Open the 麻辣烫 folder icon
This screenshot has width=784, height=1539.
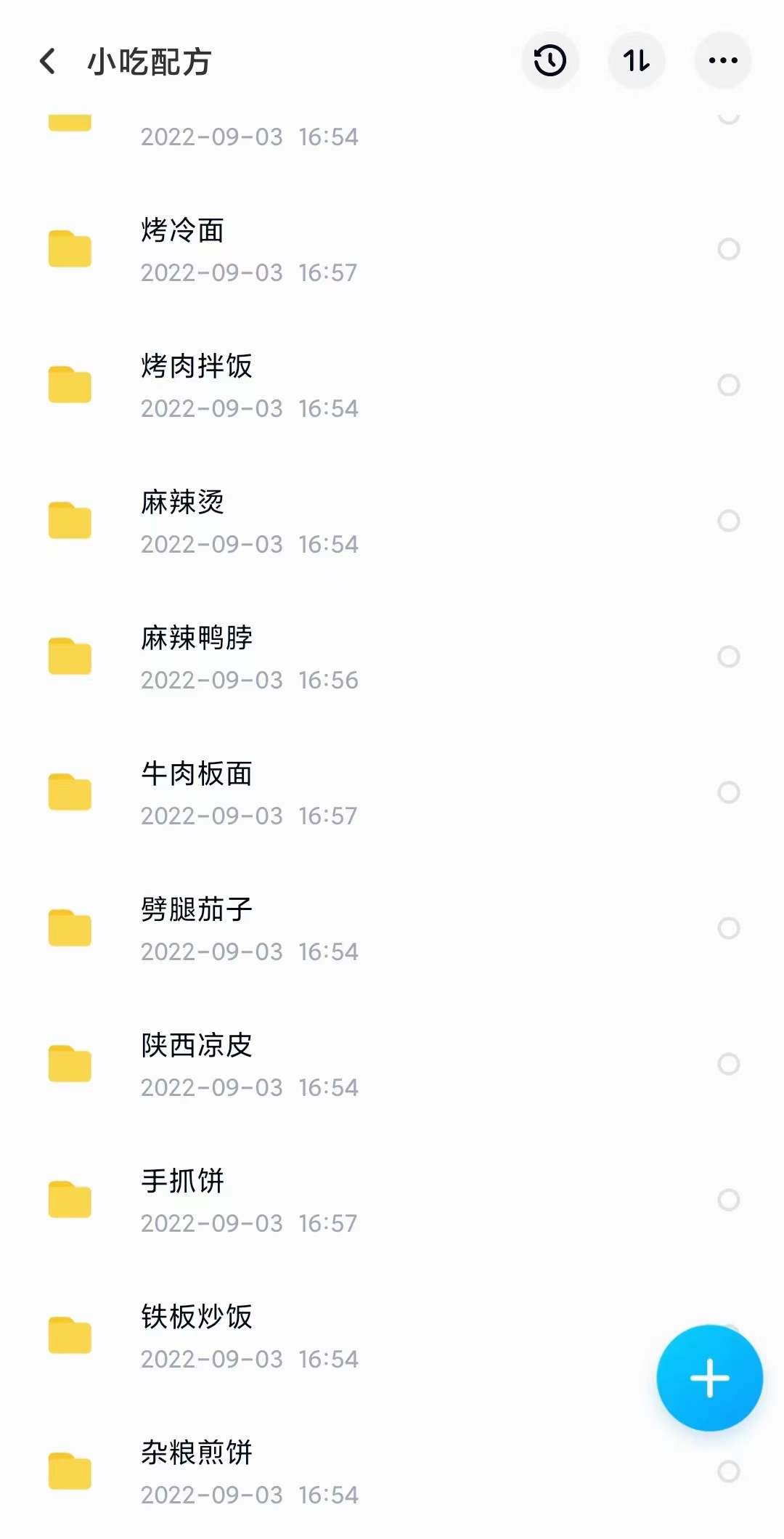pos(69,520)
